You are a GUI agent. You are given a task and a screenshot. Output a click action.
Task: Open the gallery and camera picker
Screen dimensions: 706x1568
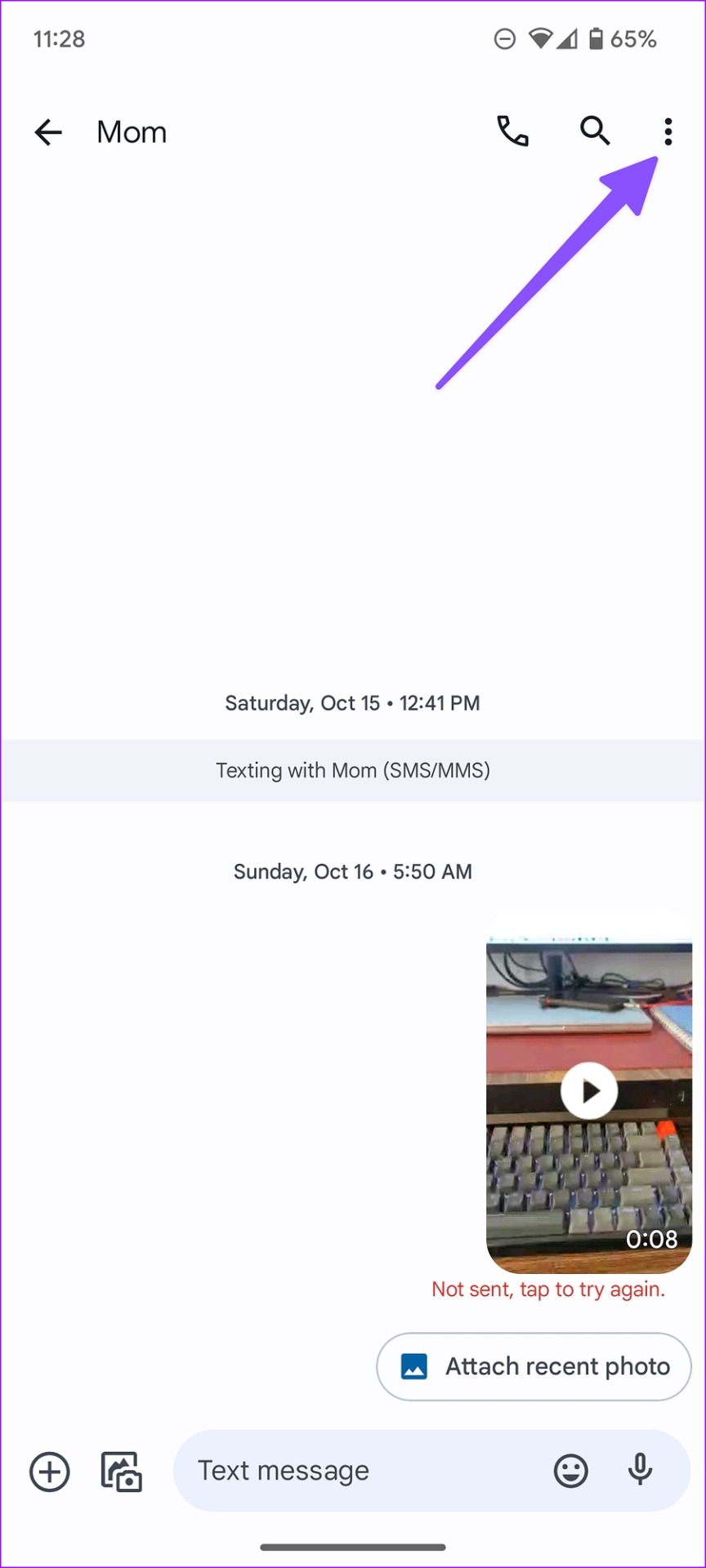(x=121, y=1472)
